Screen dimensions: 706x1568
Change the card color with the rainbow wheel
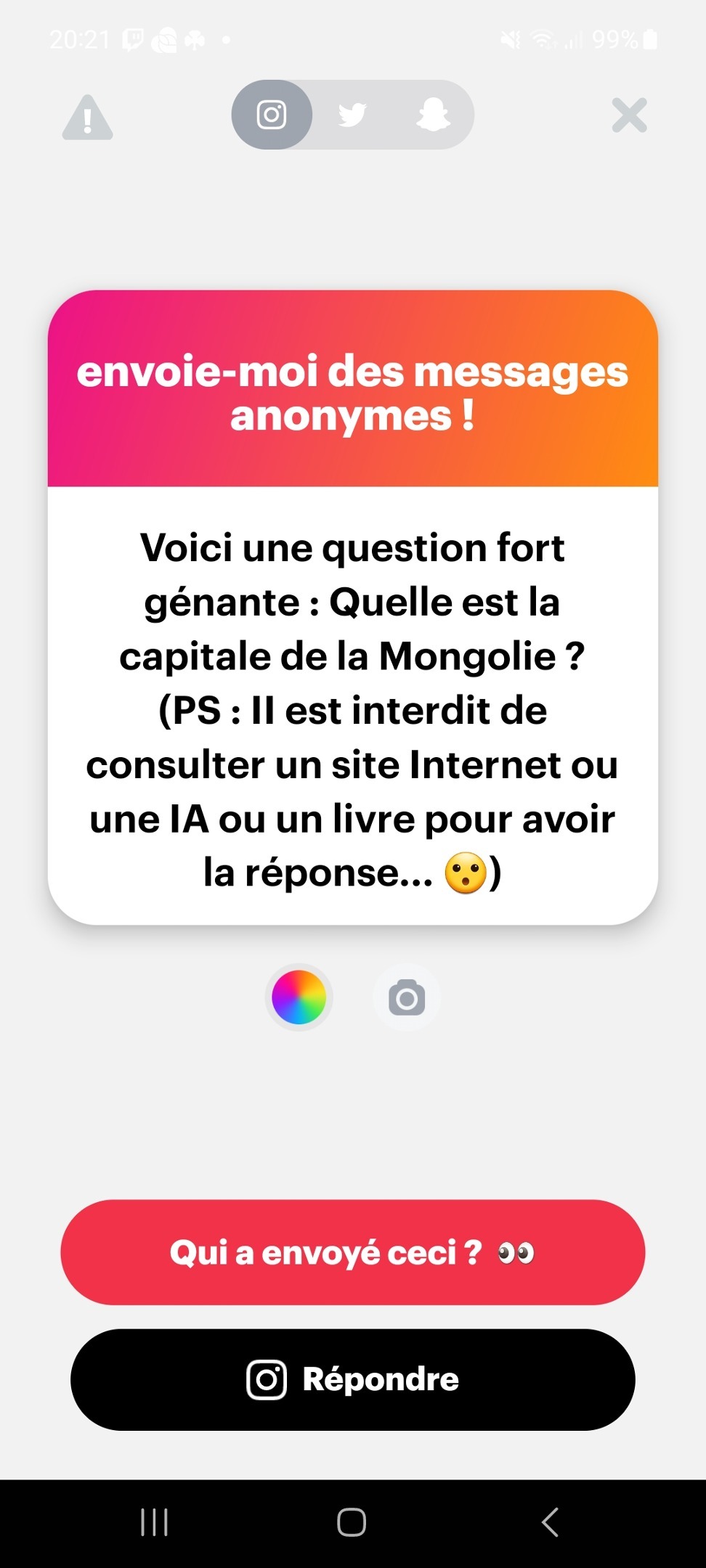tap(299, 997)
